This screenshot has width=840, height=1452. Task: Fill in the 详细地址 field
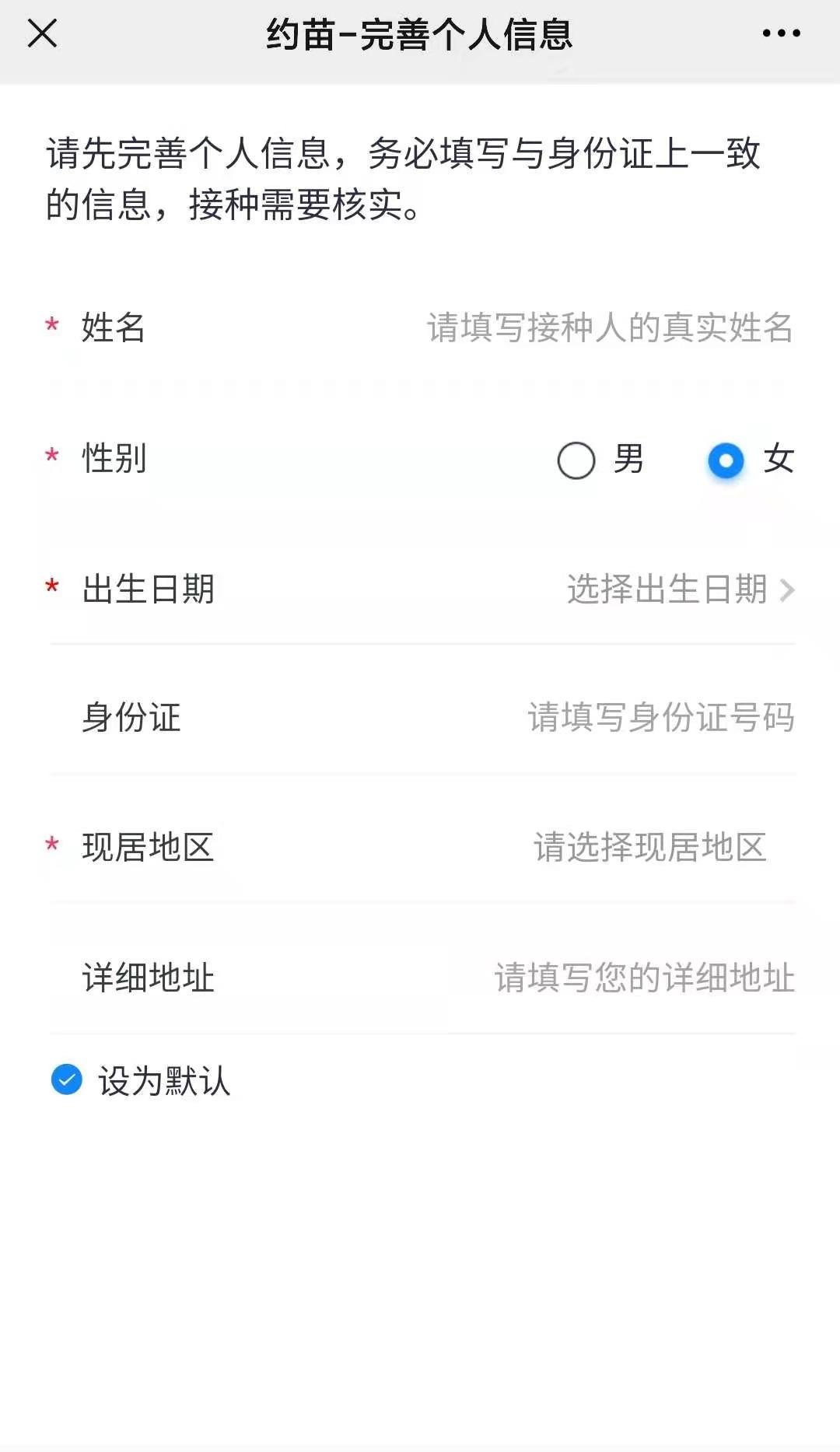click(x=644, y=978)
